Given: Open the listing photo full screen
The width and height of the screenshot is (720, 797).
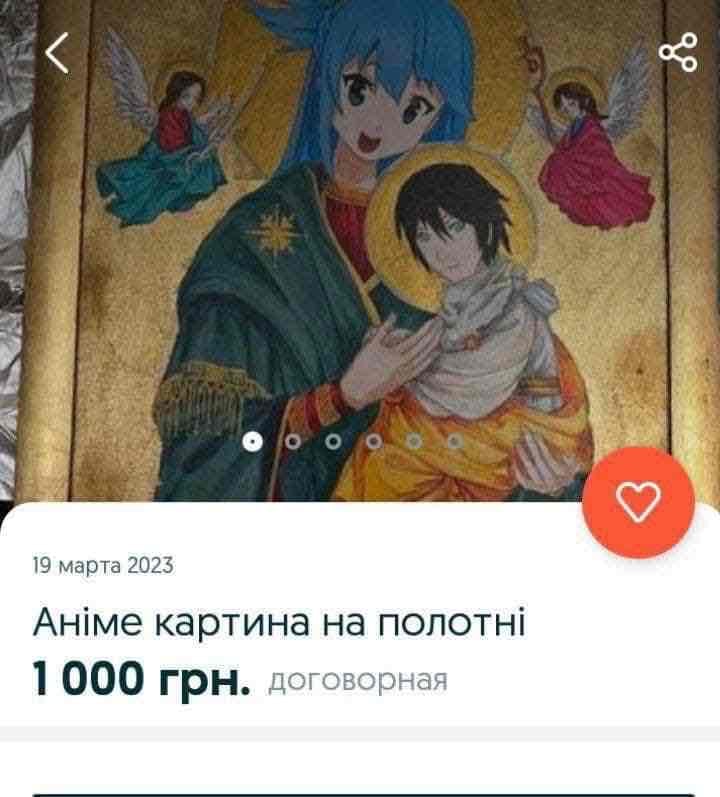Looking at the screenshot, I should 360,250.
